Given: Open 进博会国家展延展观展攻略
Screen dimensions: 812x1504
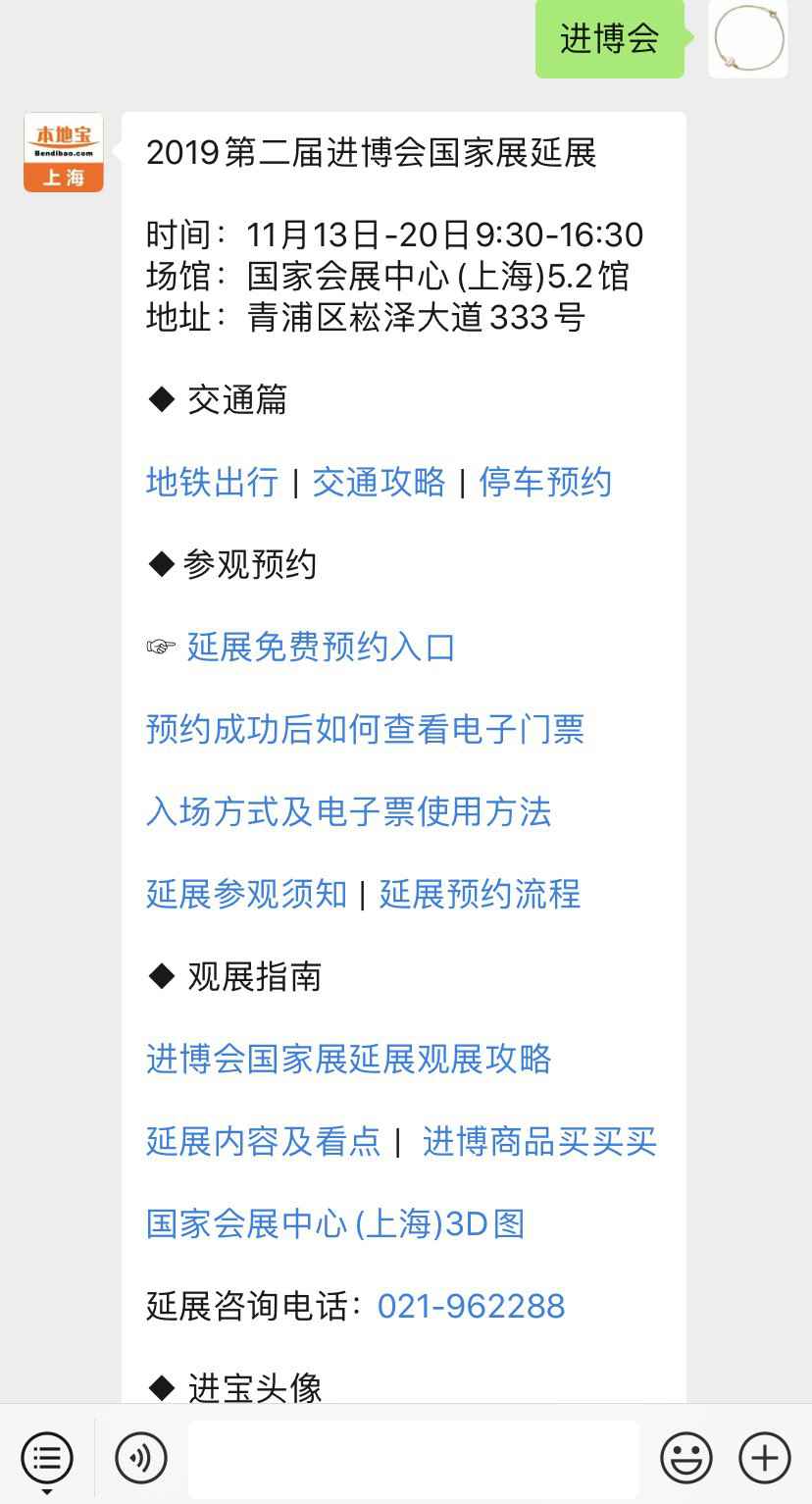Looking at the screenshot, I should (349, 1060).
